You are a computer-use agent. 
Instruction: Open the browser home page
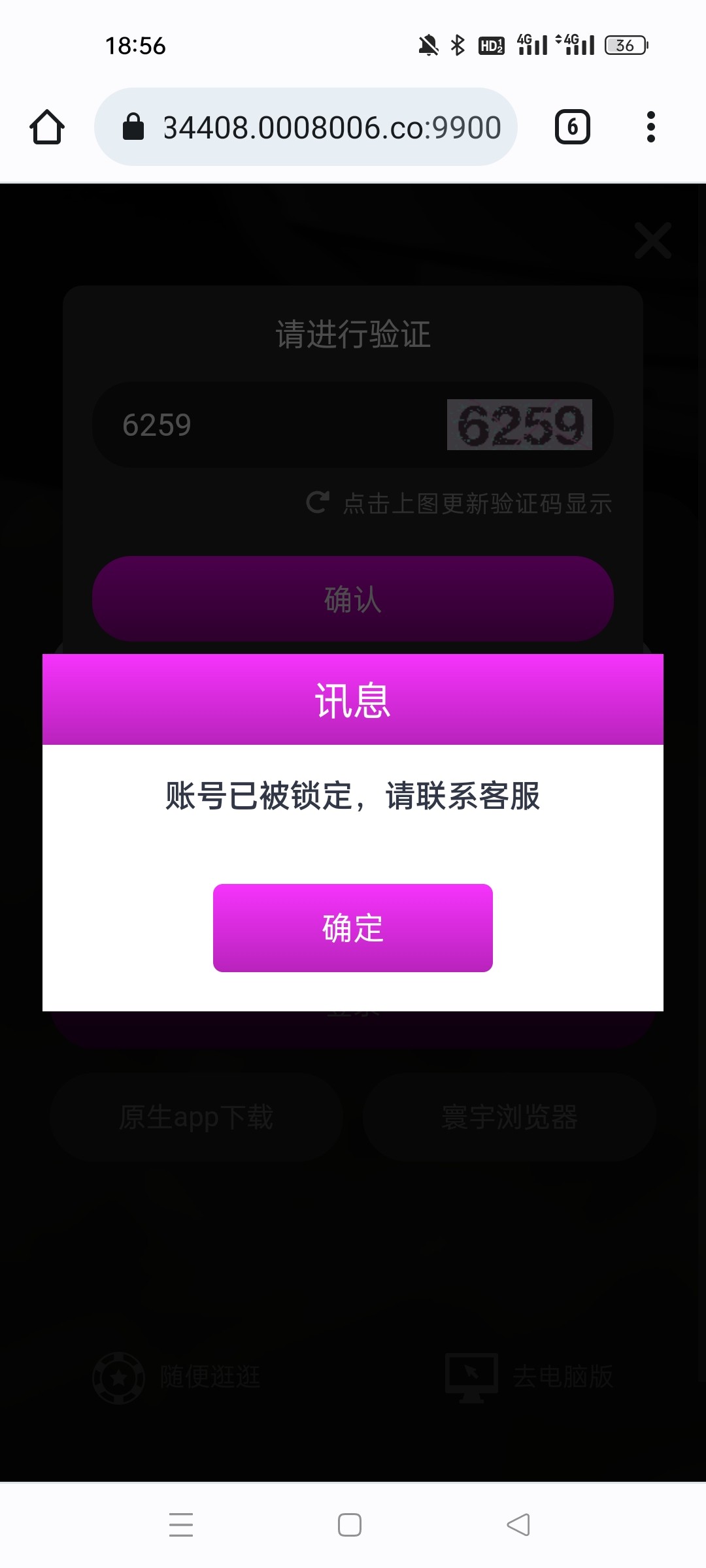tap(47, 127)
